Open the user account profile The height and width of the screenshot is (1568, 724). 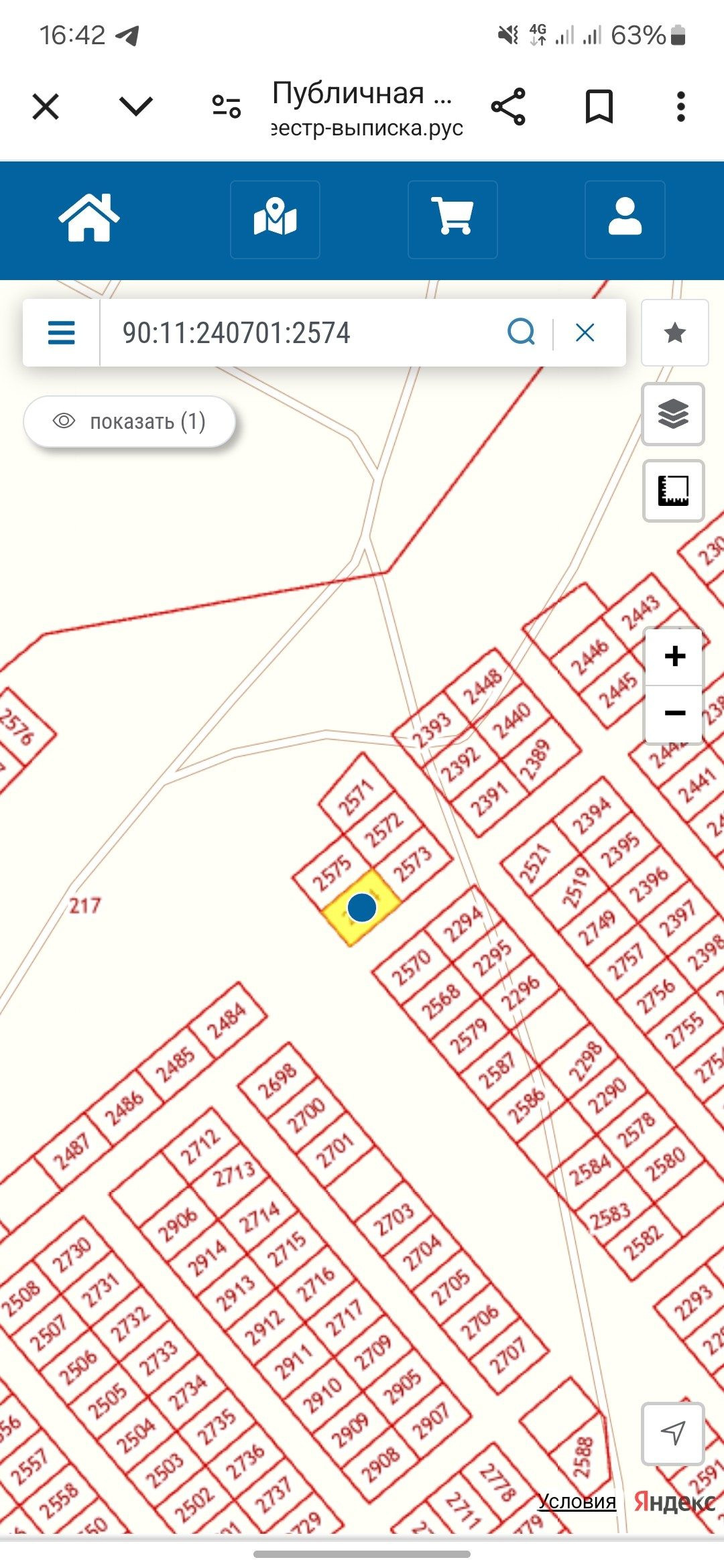pos(625,218)
